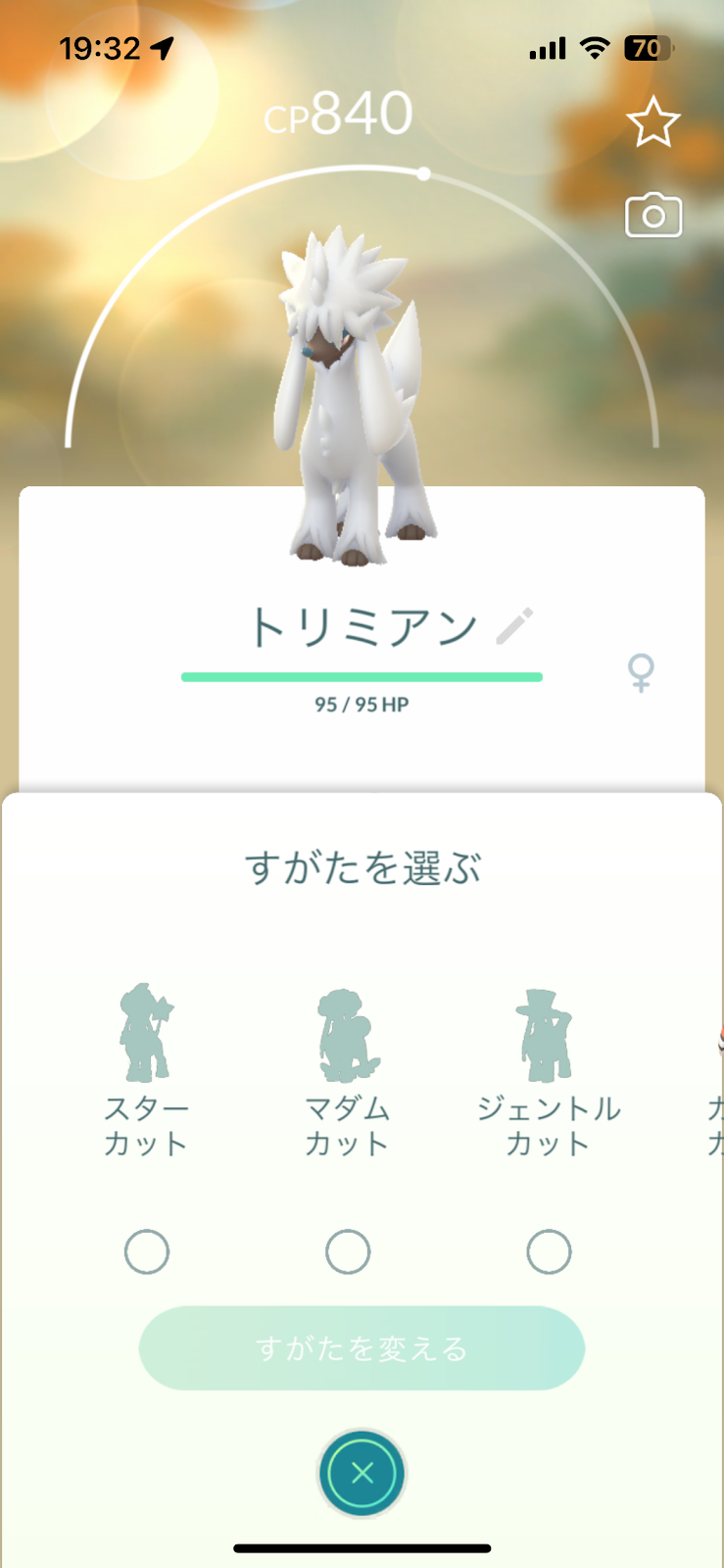Close the form selection panel
Screen dimensions: 724x1568
point(362,1472)
